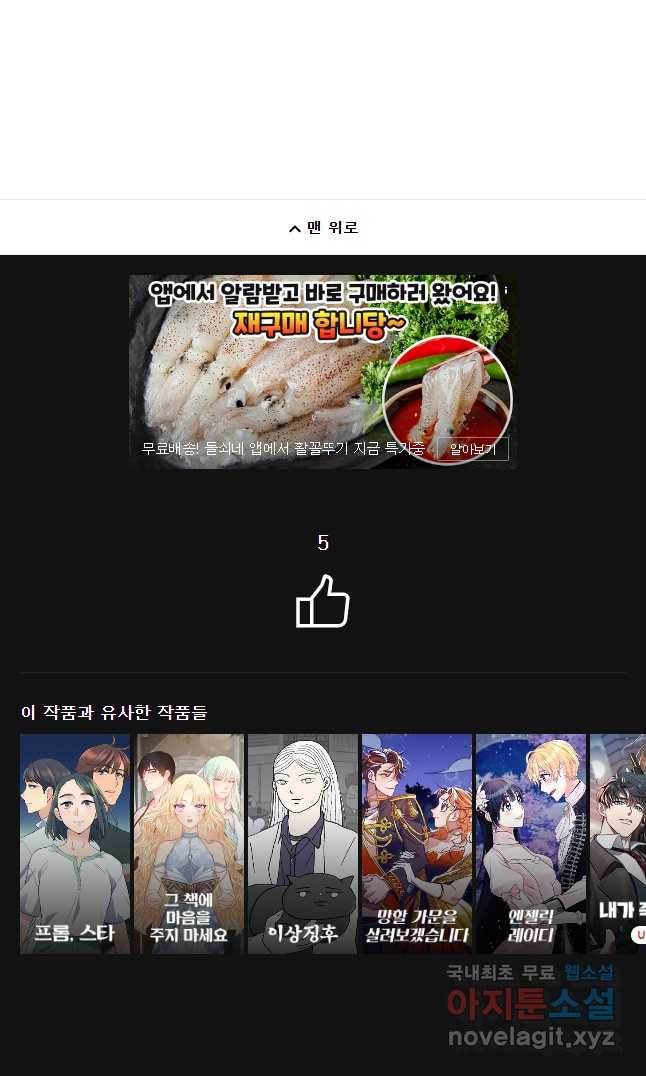
Task: Open the 알아보기 button on ad banner
Action: point(472,449)
